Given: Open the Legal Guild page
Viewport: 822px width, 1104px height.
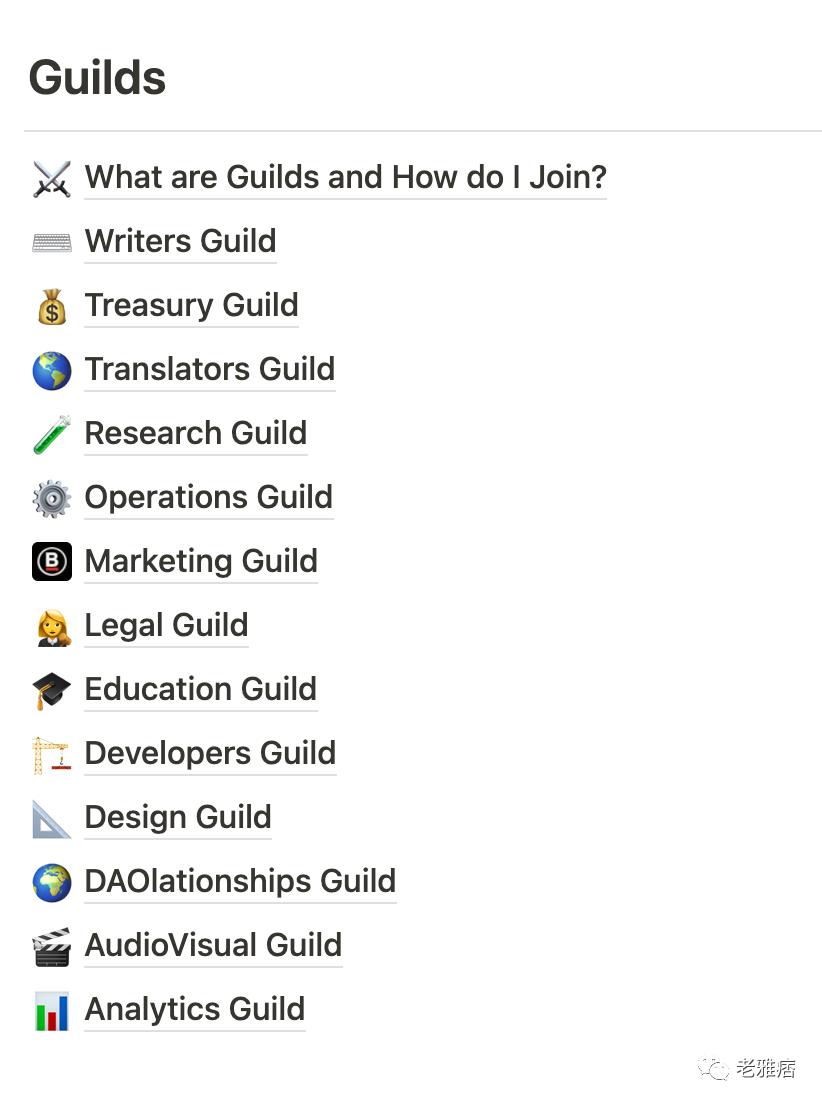Looking at the screenshot, I should (166, 625).
